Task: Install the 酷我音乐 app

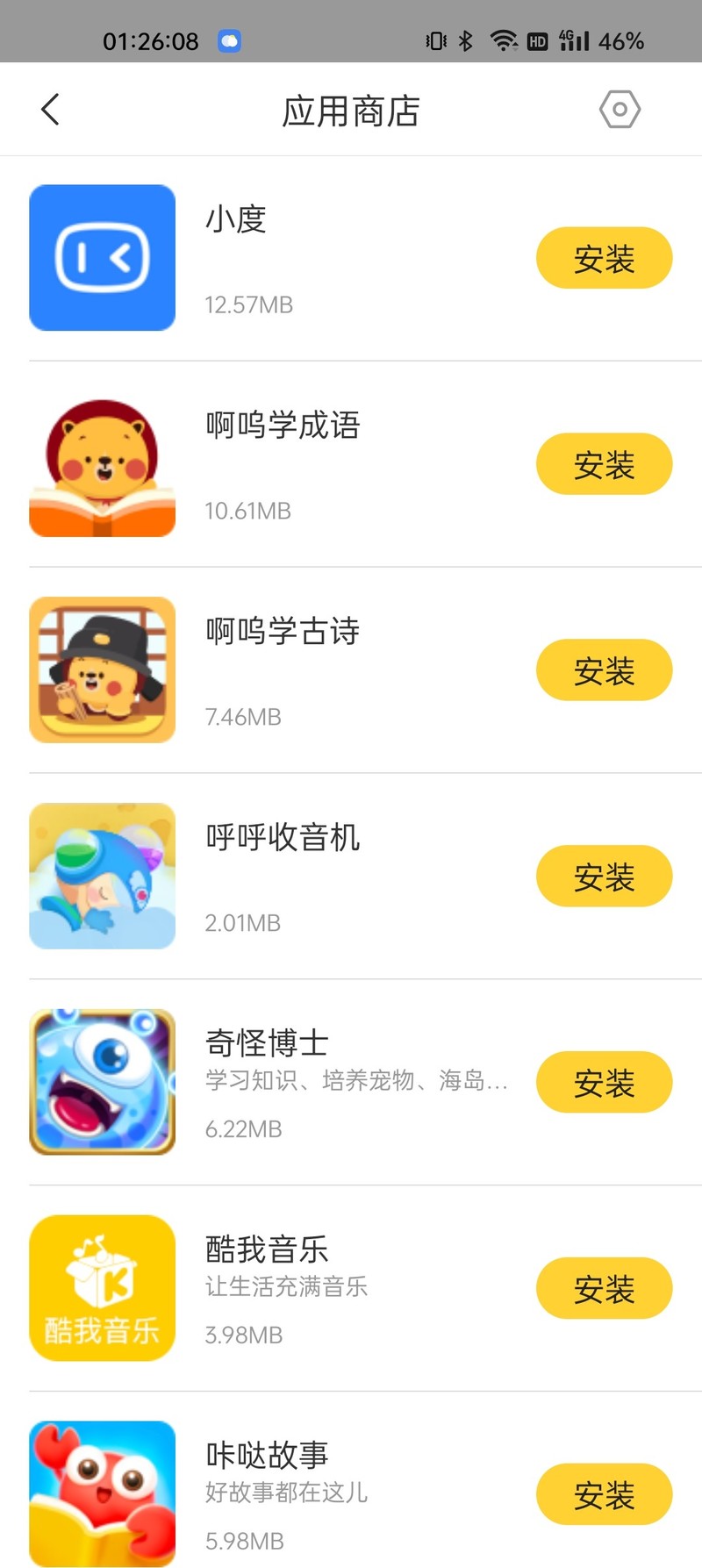Action: (x=604, y=1288)
